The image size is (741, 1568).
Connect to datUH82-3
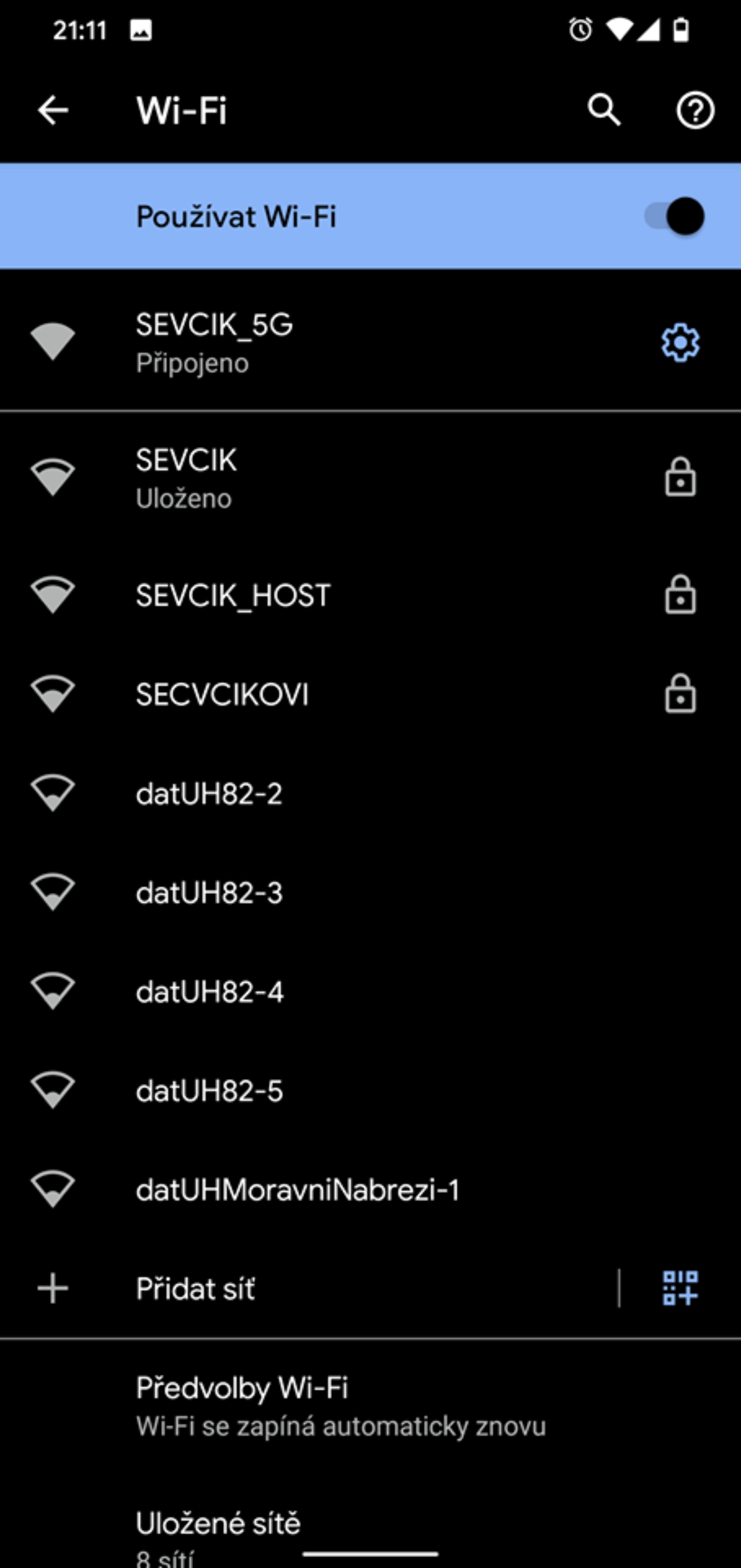370,892
